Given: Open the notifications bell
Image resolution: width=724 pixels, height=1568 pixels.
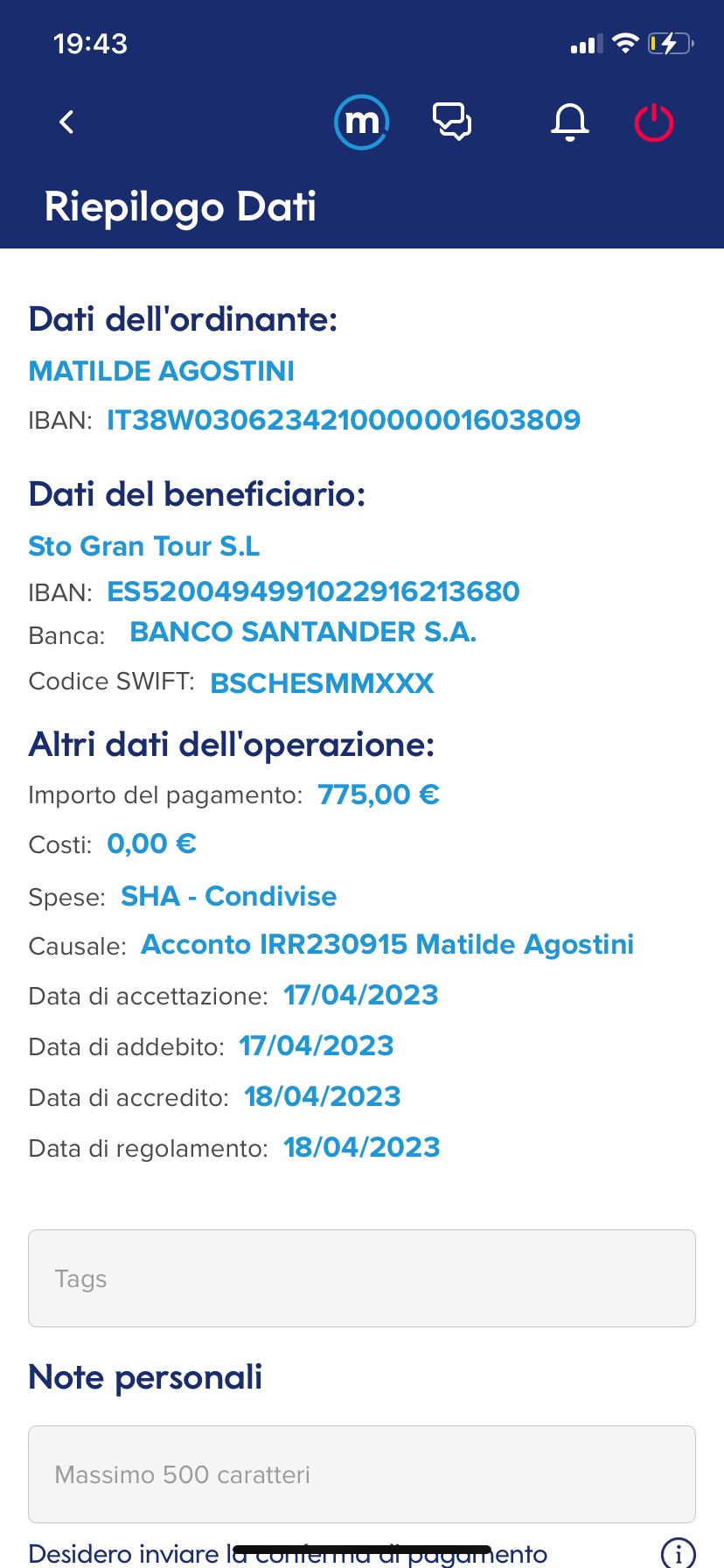Looking at the screenshot, I should coord(570,122).
